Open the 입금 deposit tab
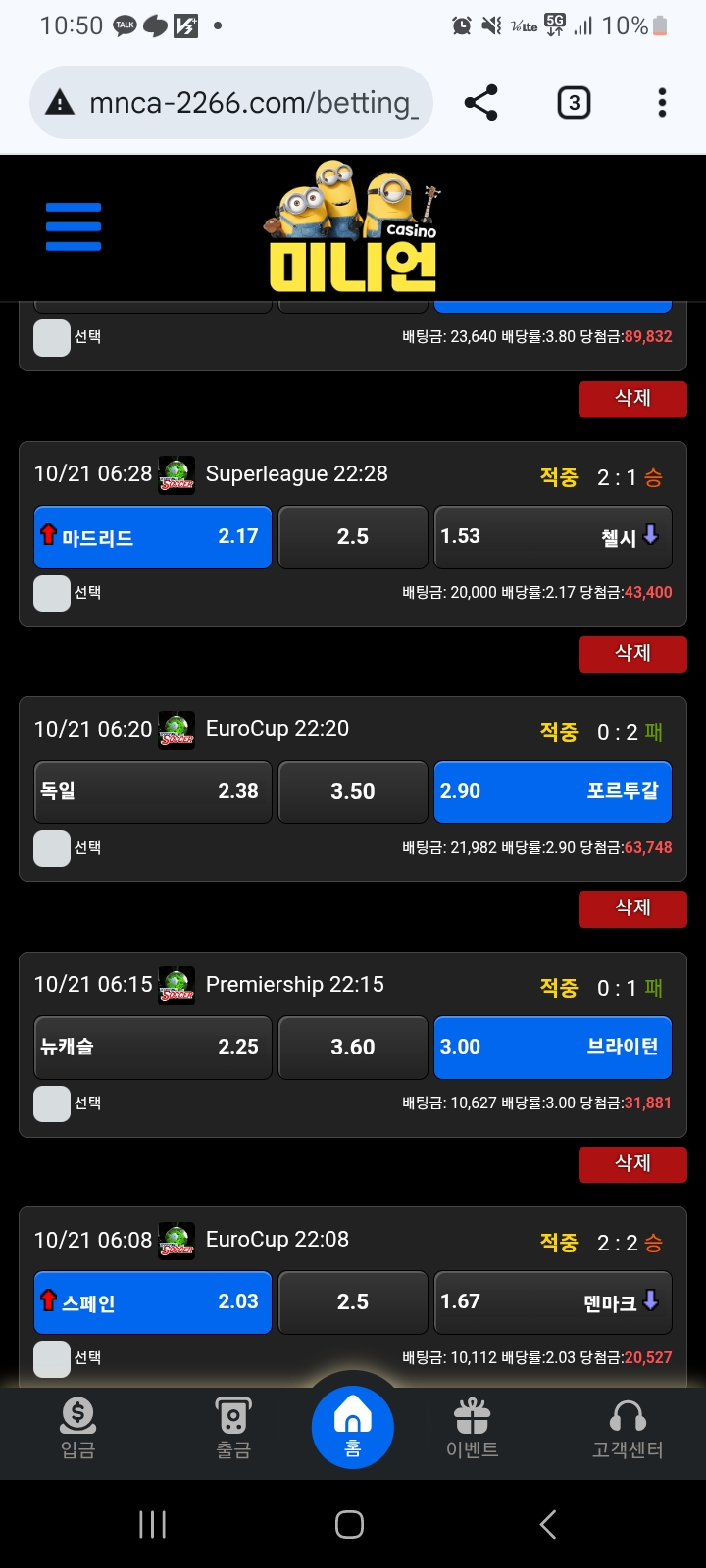 pyautogui.click(x=77, y=1429)
